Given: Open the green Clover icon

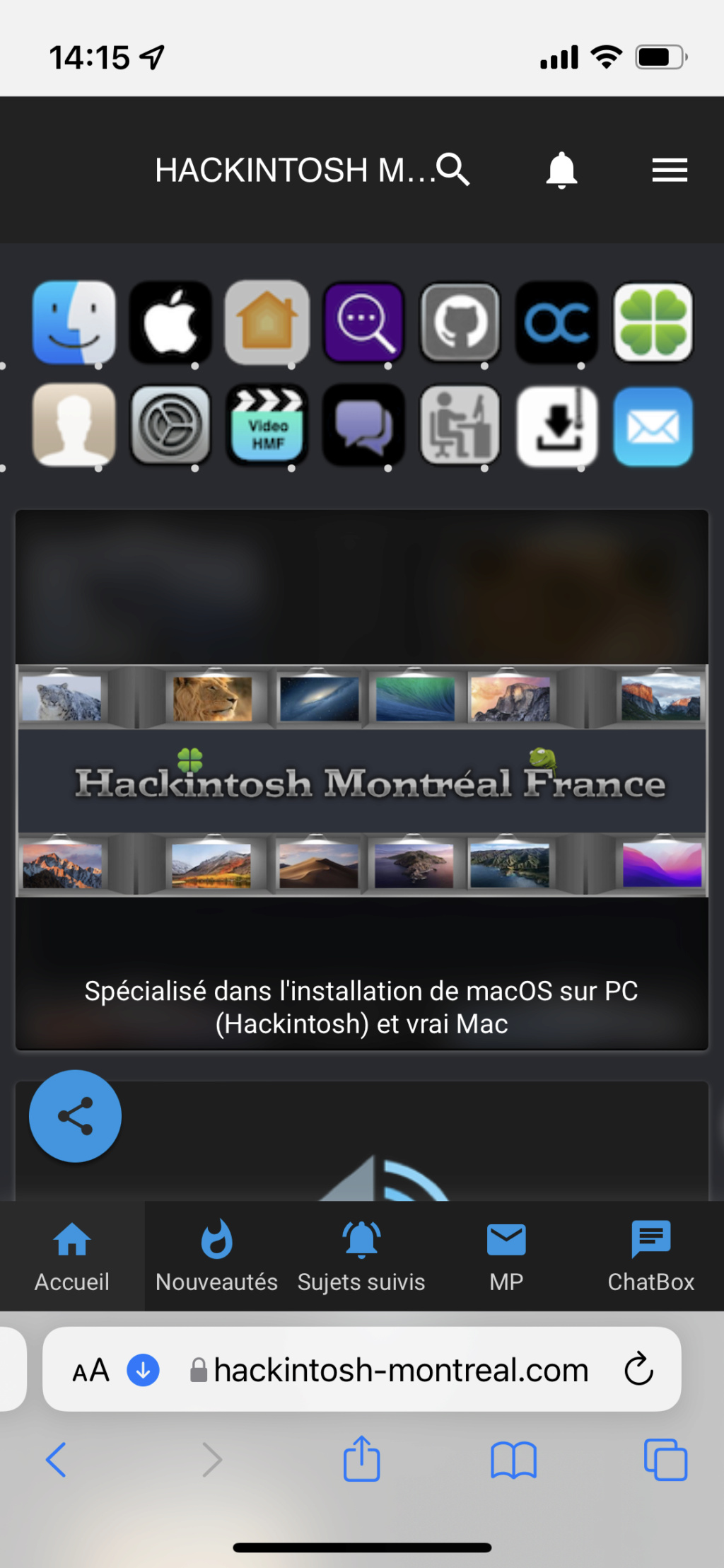Looking at the screenshot, I should point(653,323).
